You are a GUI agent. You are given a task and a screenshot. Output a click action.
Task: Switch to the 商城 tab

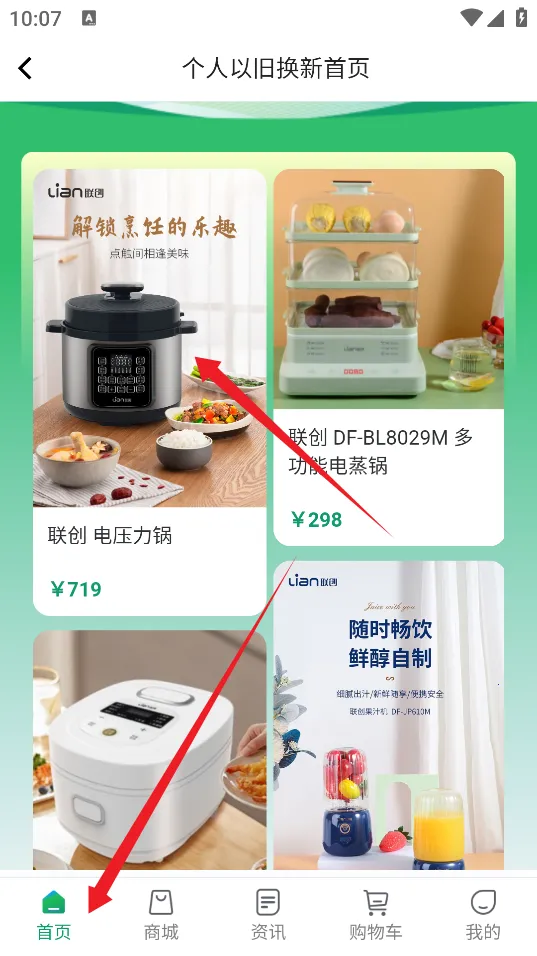[x=161, y=915]
